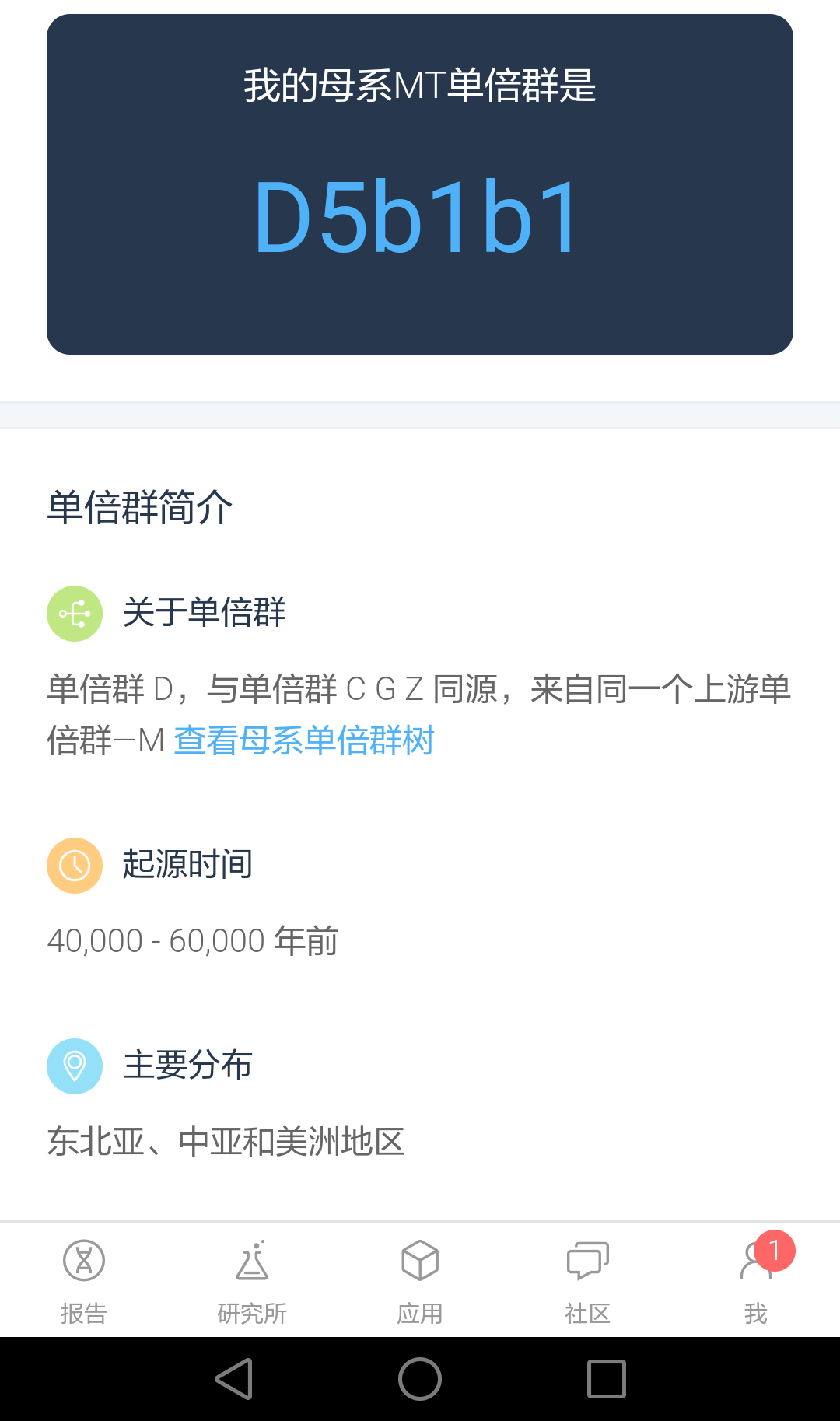Open the 研究所 tab

click(252, 1281)
